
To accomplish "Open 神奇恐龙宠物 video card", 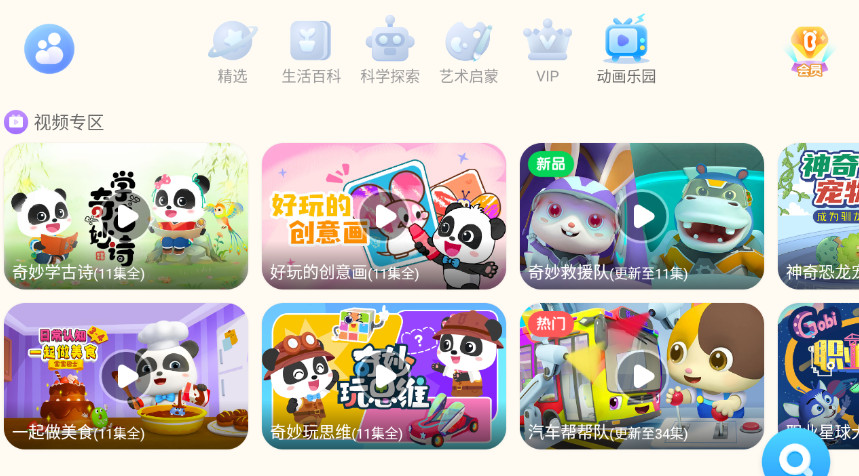I will coord(818,216).
